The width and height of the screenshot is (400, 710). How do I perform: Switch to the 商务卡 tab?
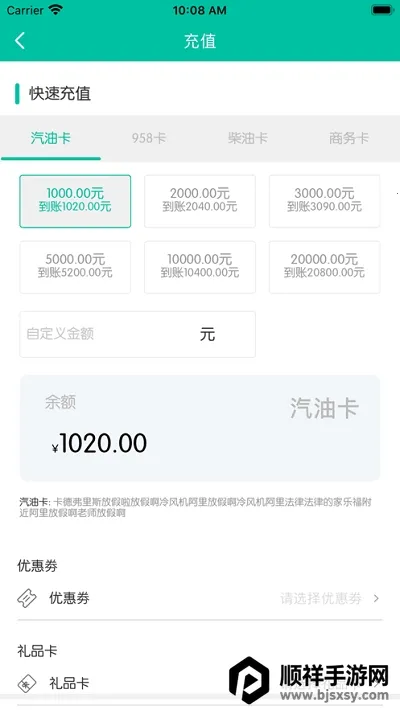pos(349,138)
